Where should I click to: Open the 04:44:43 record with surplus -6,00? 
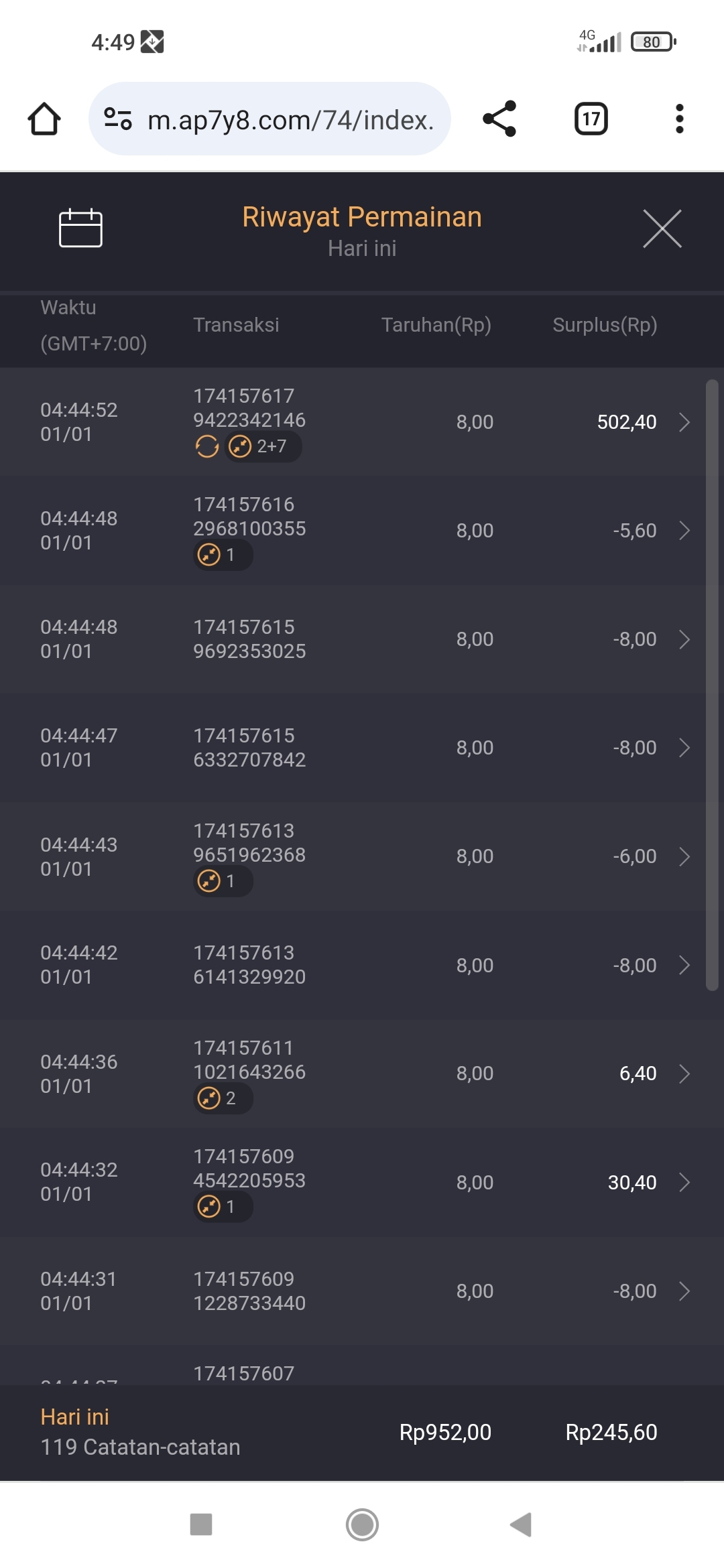click(x=362, y=856)
